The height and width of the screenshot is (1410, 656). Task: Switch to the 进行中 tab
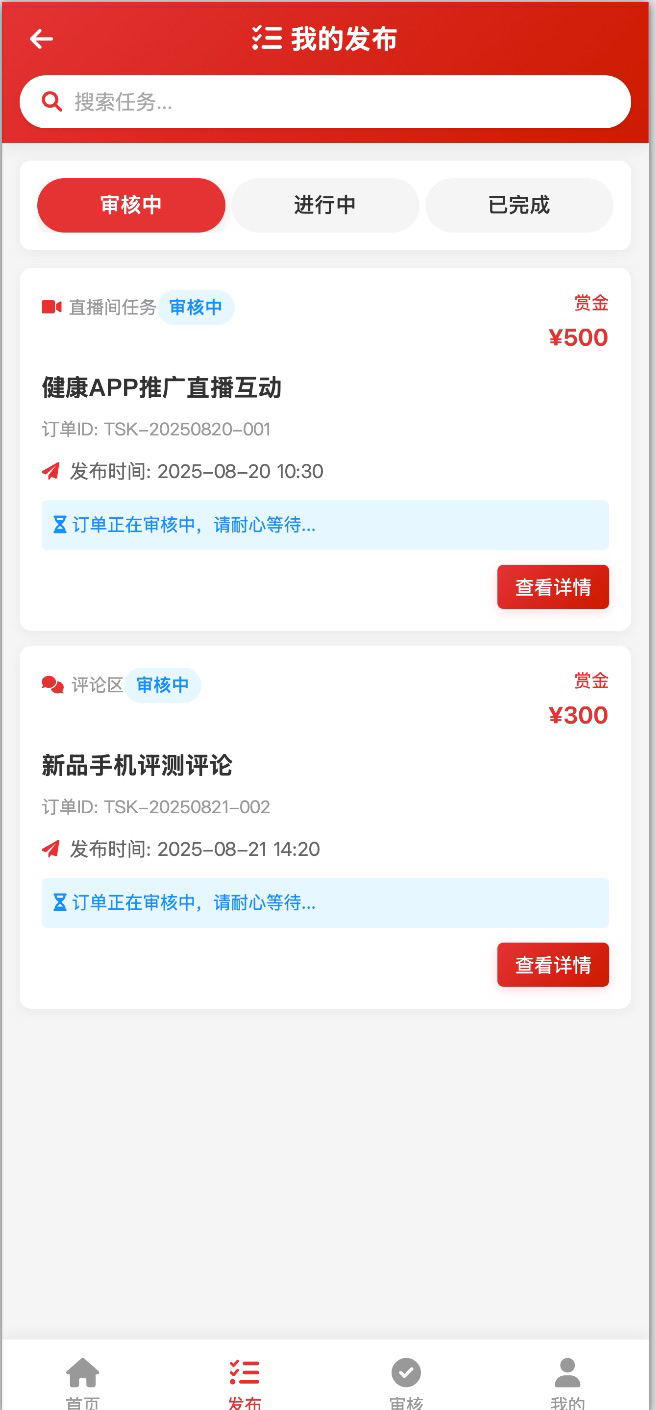(325, 205)
